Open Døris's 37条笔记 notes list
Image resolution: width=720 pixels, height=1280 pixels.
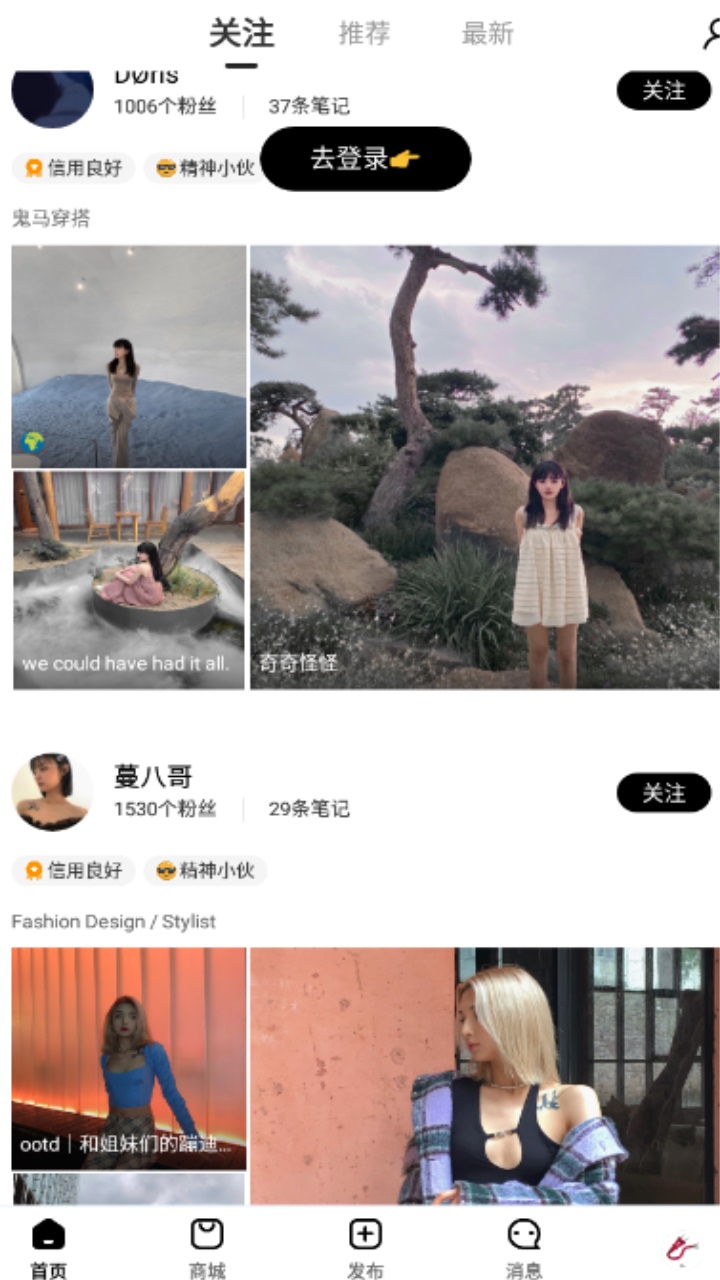(310, 105)
